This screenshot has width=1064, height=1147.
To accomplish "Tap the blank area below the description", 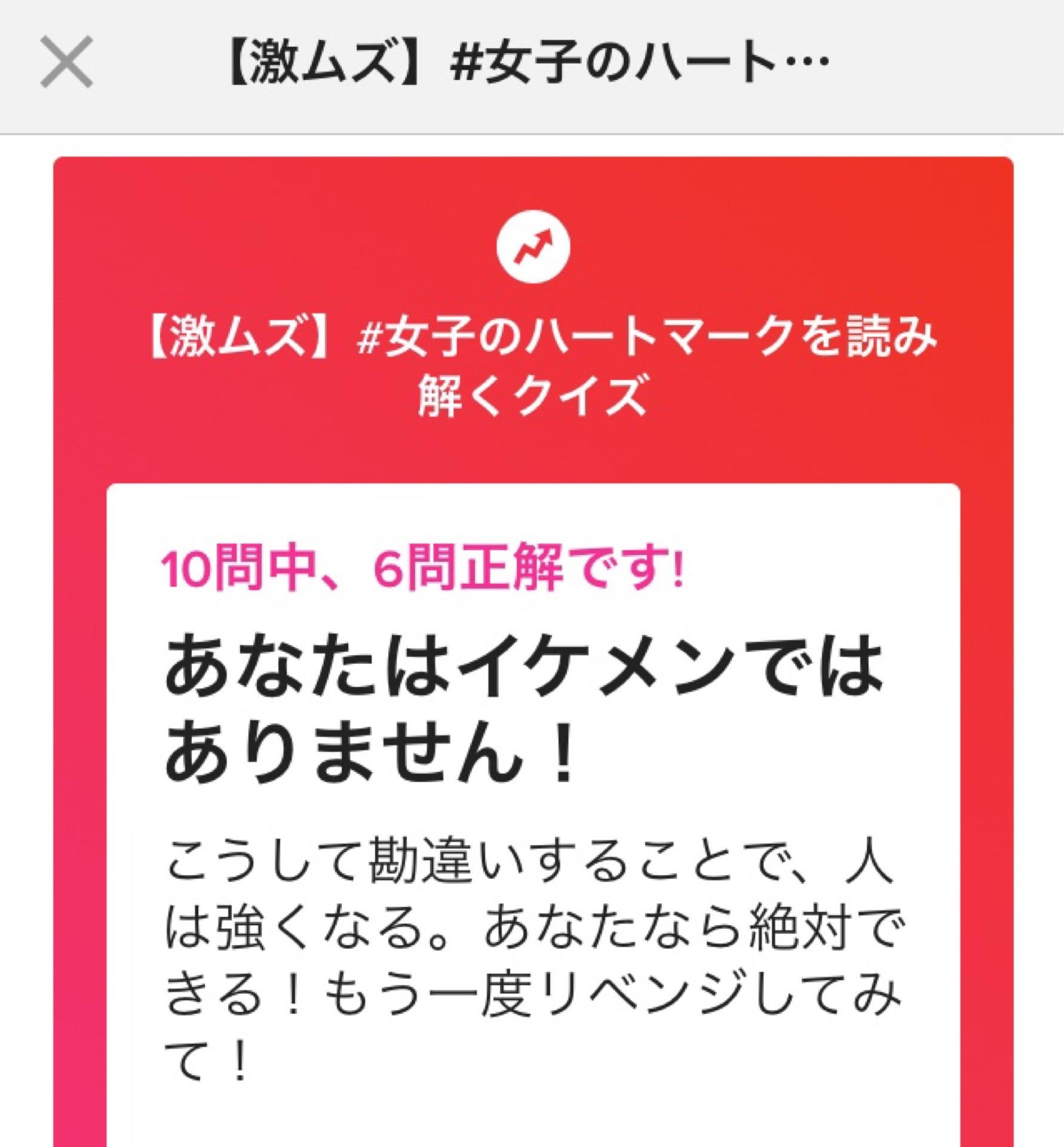I will coord(532,1117).
